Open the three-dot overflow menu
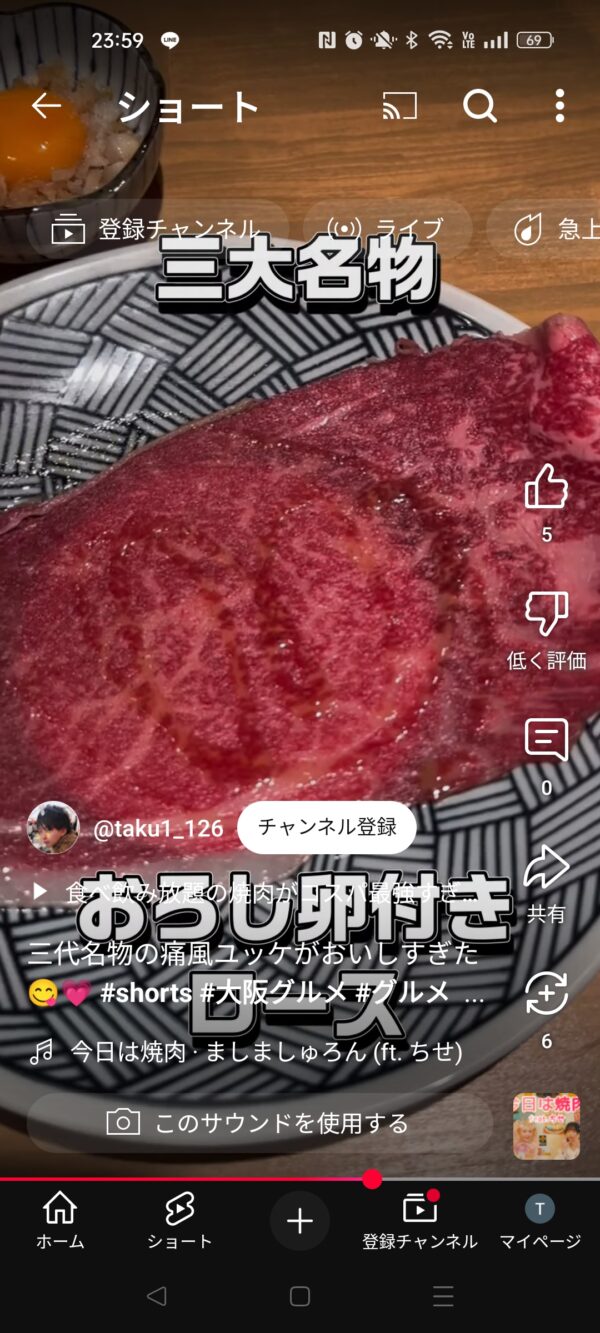This screenshot has height=1333, width=600. [559, 105]
